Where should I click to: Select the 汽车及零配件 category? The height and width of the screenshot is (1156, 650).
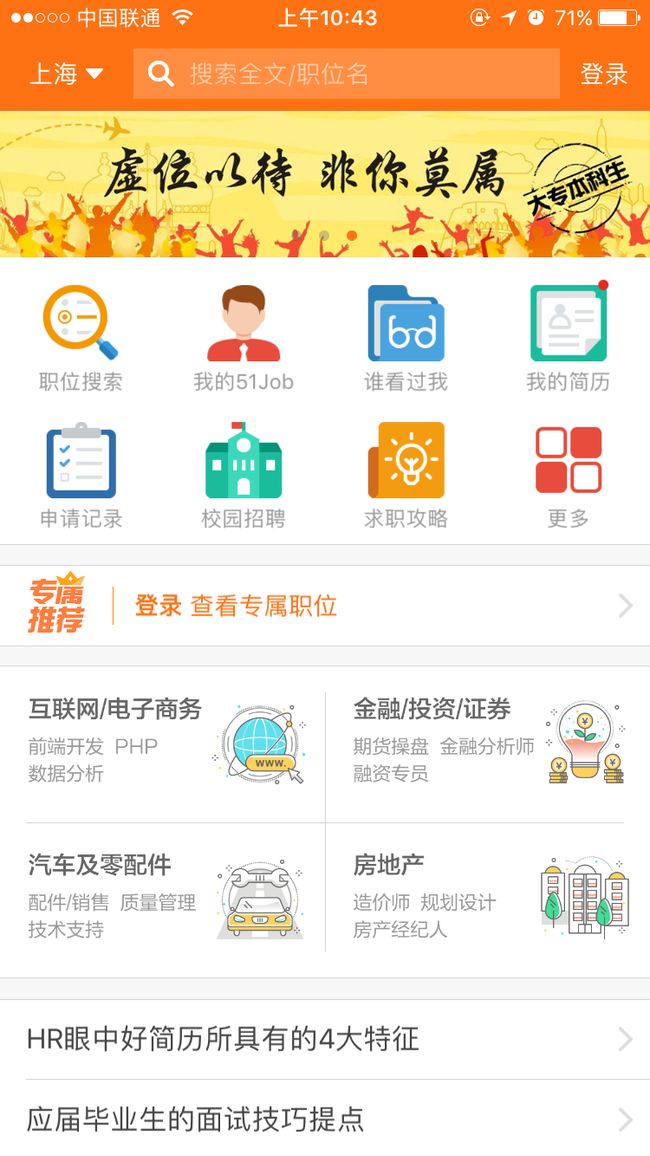162,900
